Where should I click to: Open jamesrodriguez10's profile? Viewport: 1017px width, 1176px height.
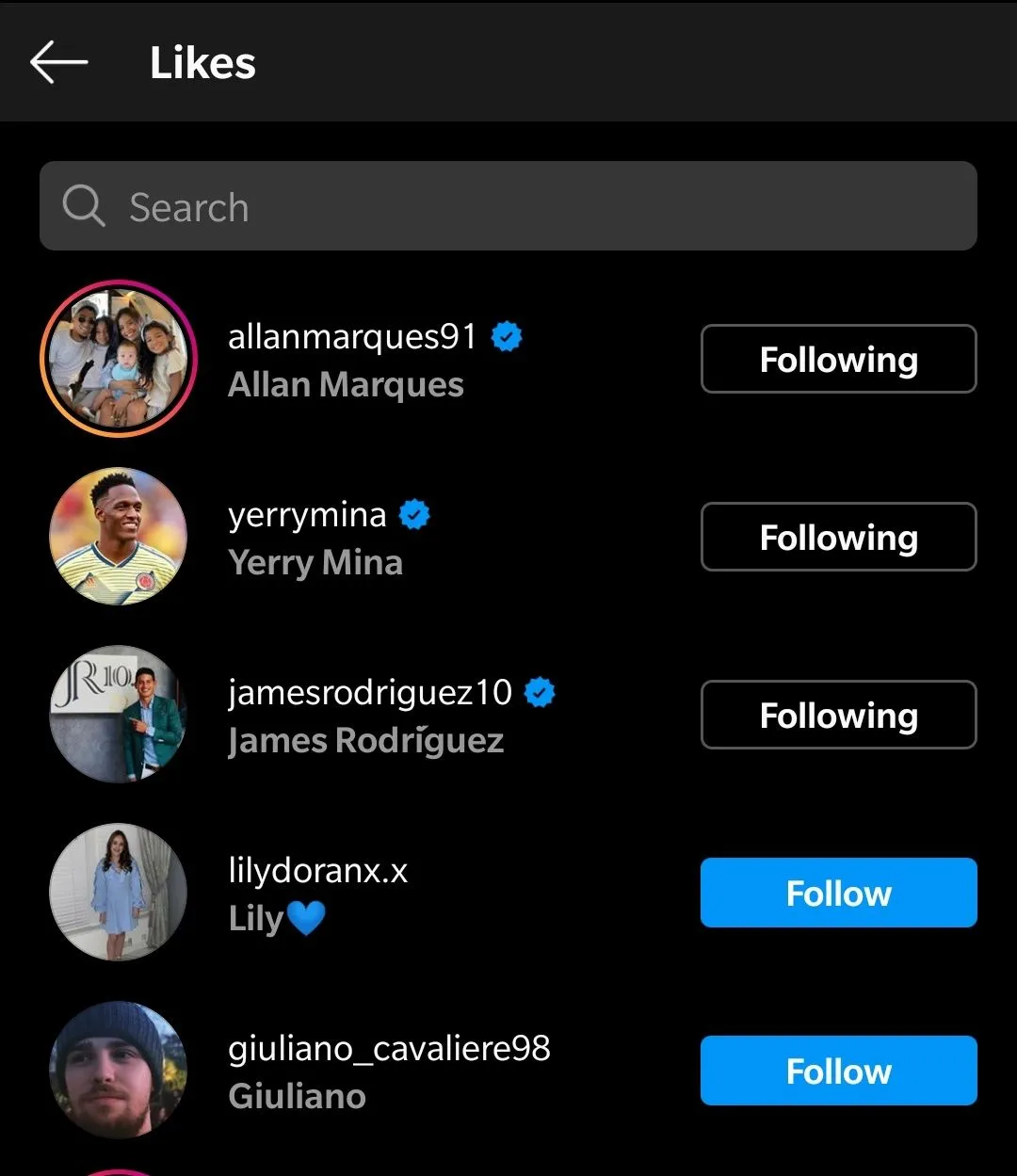(369, 694)
